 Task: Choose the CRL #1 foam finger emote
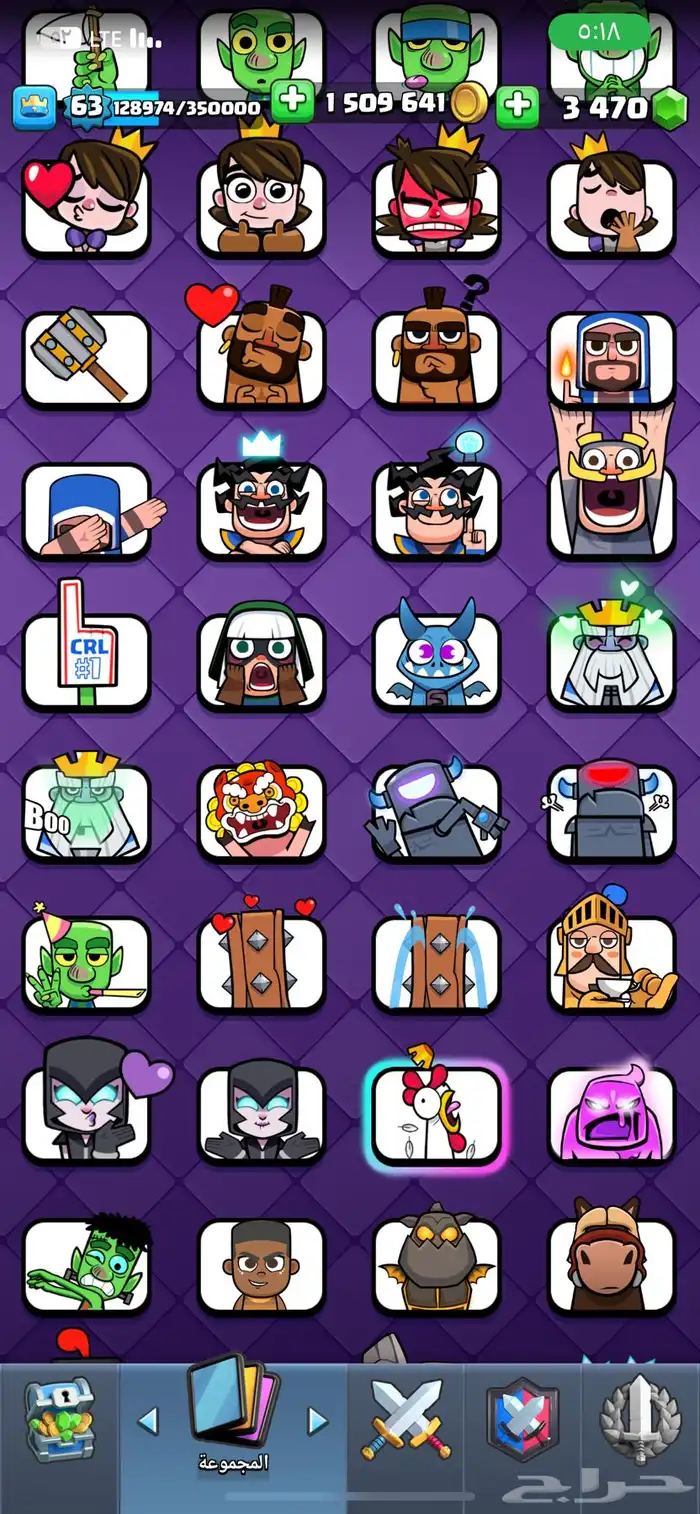pyautogui.click(x=86, y=661)
